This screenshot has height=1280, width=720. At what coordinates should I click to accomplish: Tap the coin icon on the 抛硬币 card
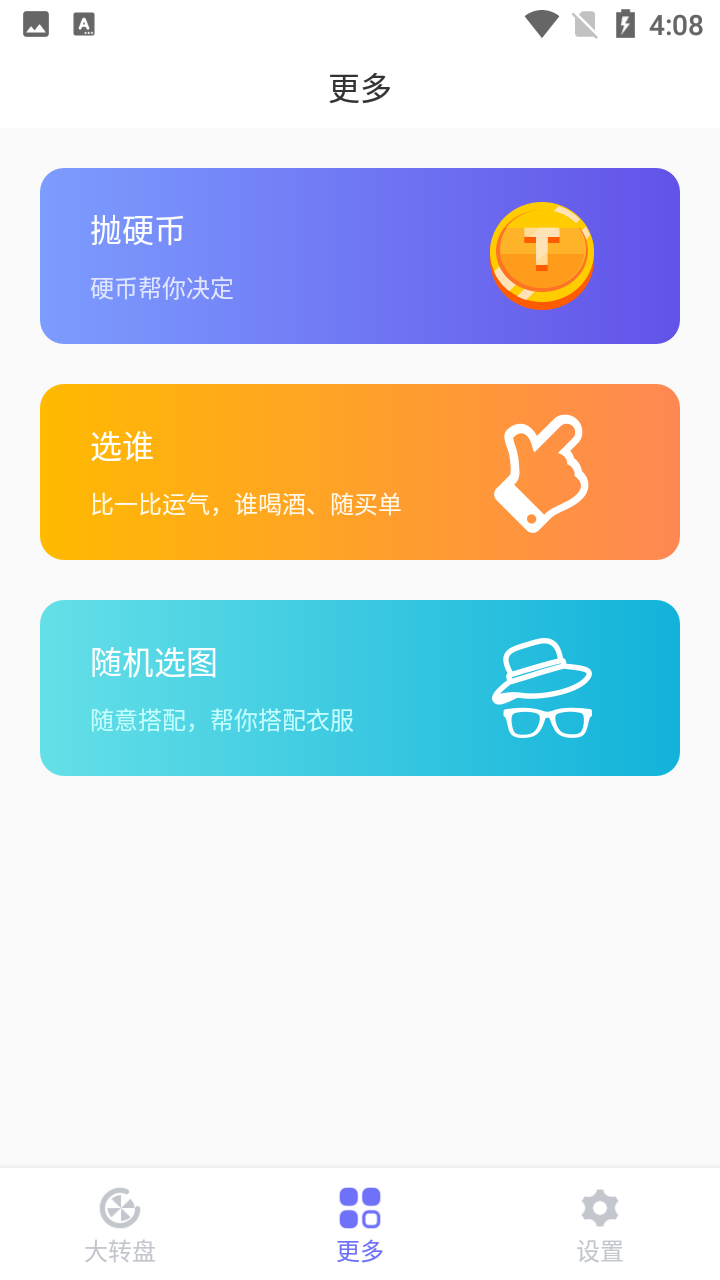click(x=542, y=255)
